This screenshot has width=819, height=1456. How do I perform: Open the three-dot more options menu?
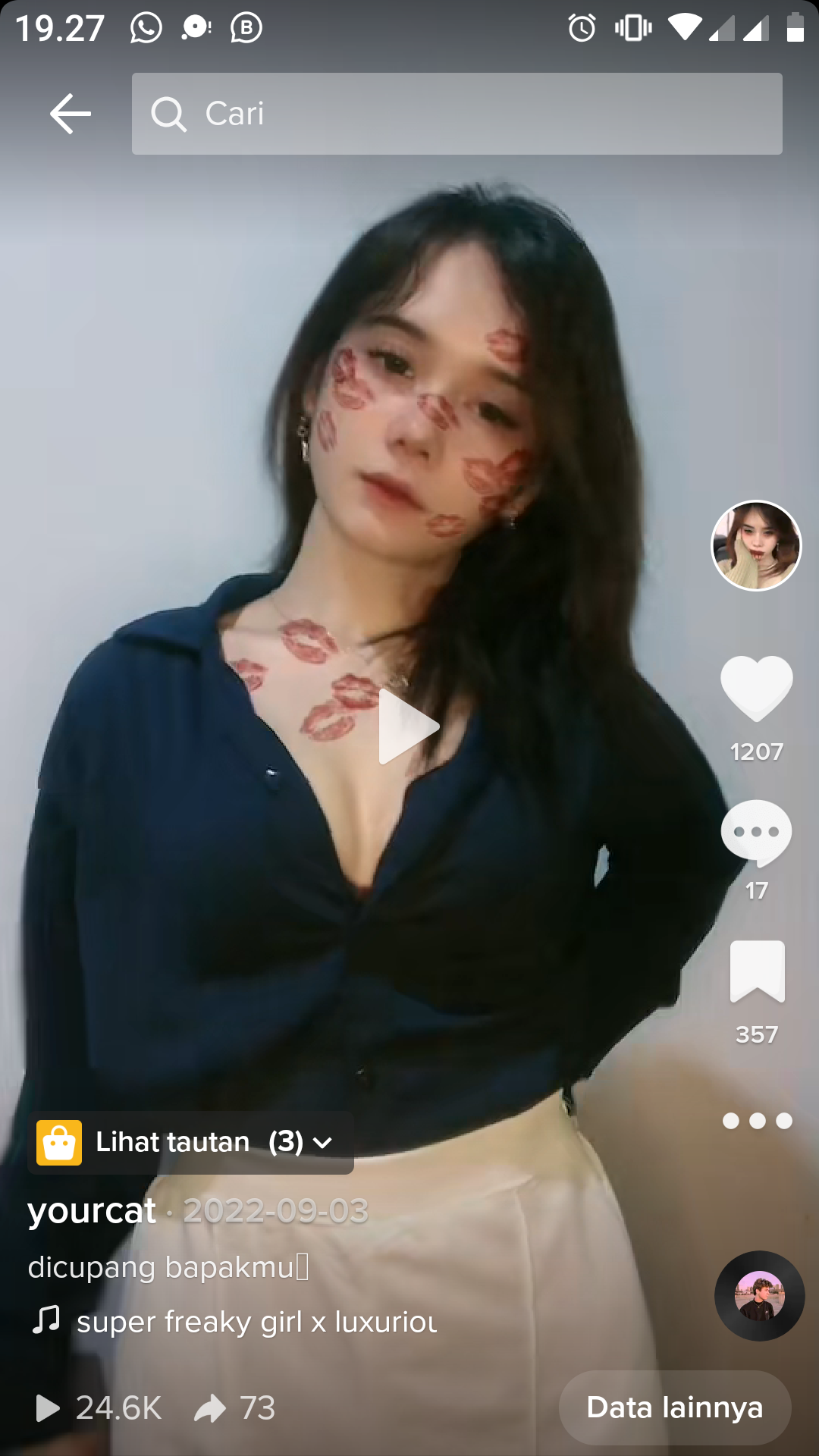coord(757,1121)
